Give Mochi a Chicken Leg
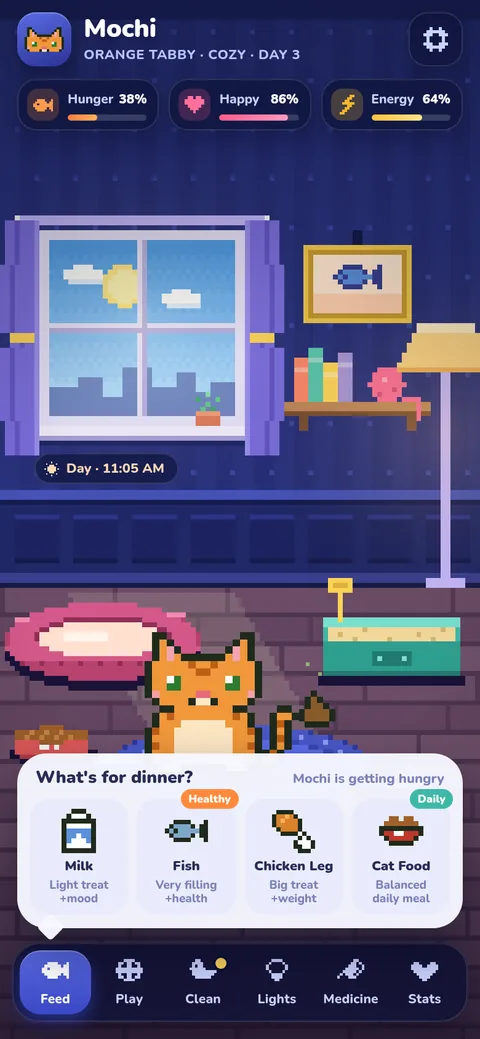This screenshot has width=480, height=1039. (294, 856)
